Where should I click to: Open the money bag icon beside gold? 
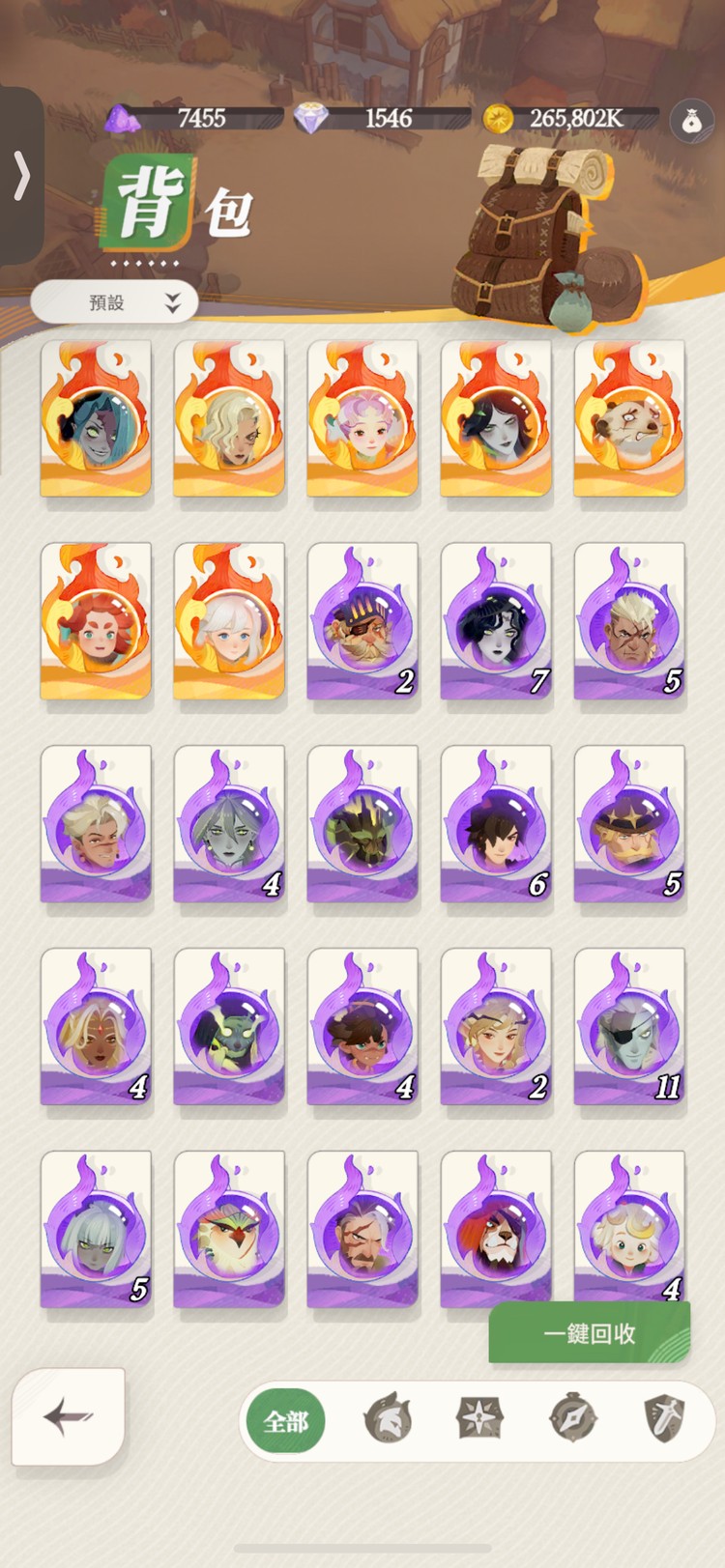(692, 123)
